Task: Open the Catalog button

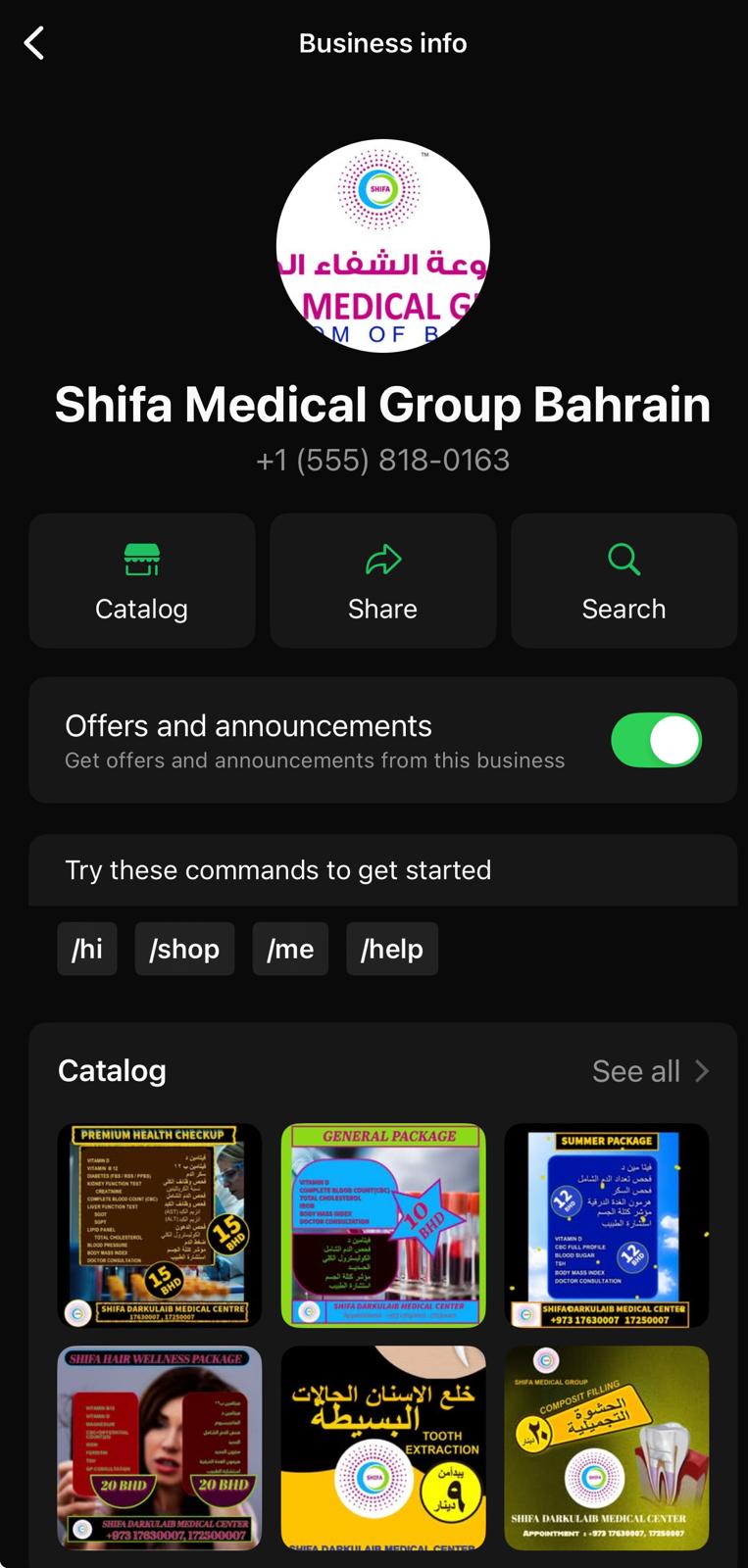Action: coord(142,580)
